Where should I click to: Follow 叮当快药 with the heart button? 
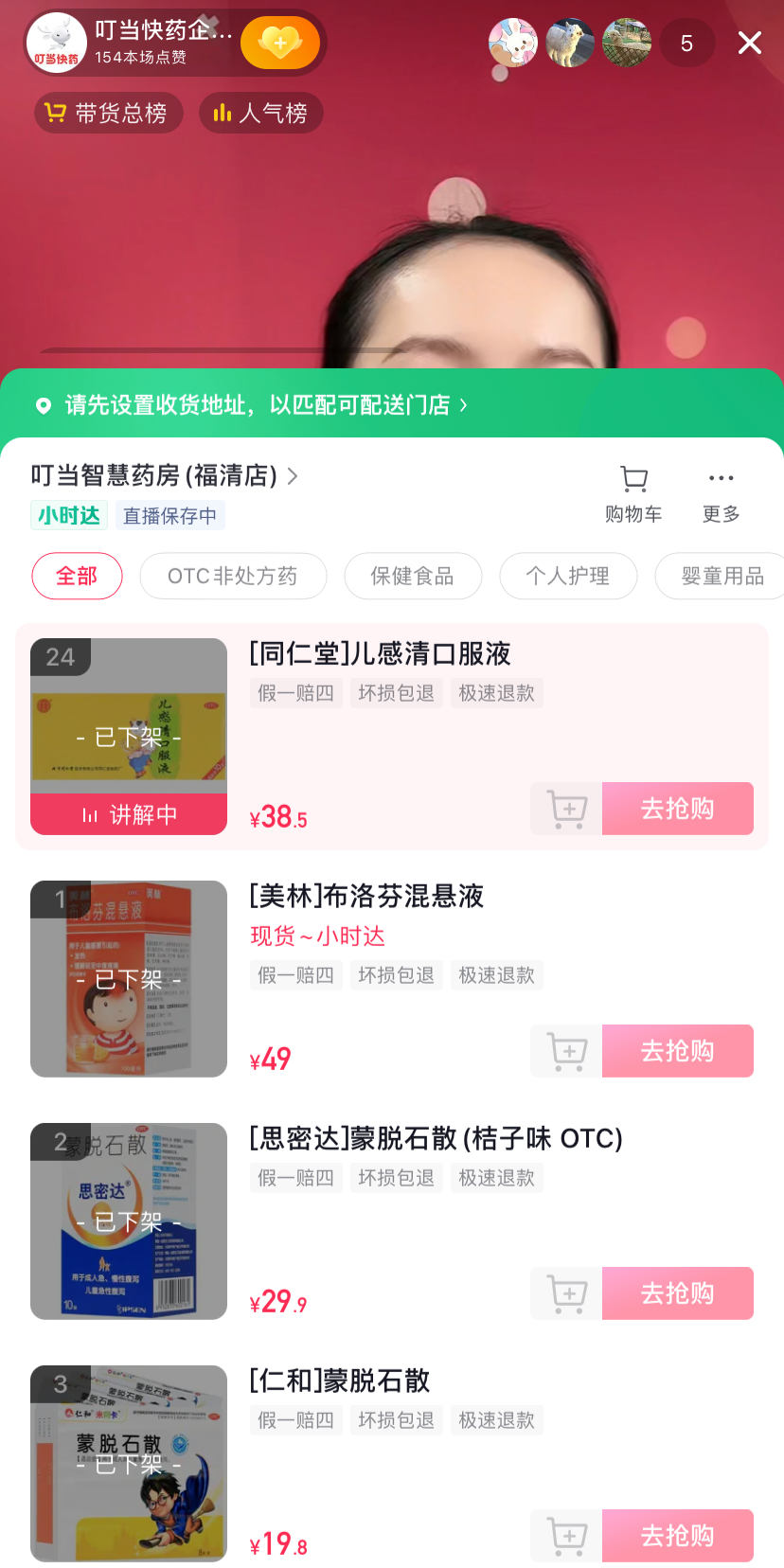279,44
